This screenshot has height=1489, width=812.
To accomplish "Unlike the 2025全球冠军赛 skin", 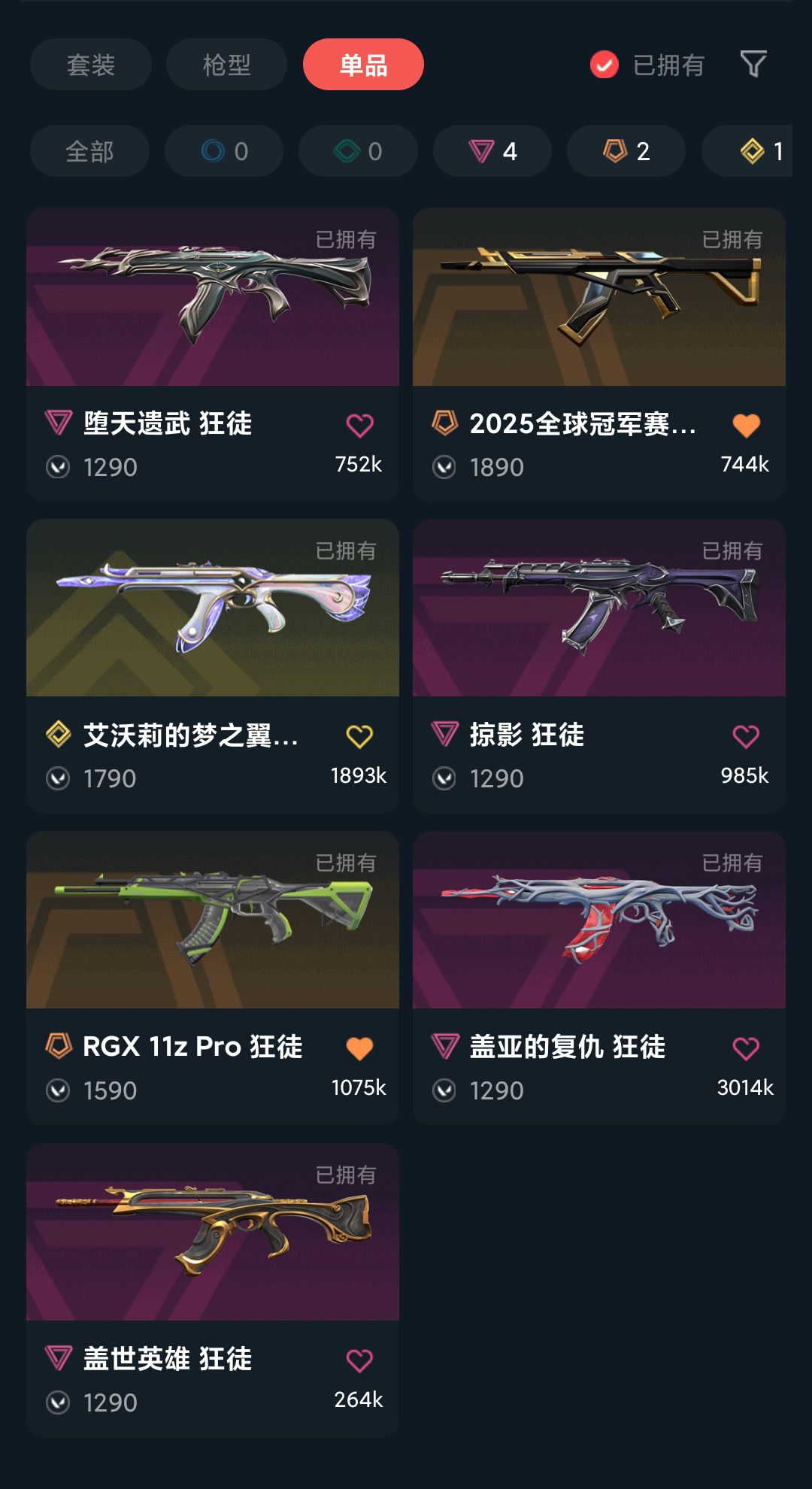I will click(746, 426).
